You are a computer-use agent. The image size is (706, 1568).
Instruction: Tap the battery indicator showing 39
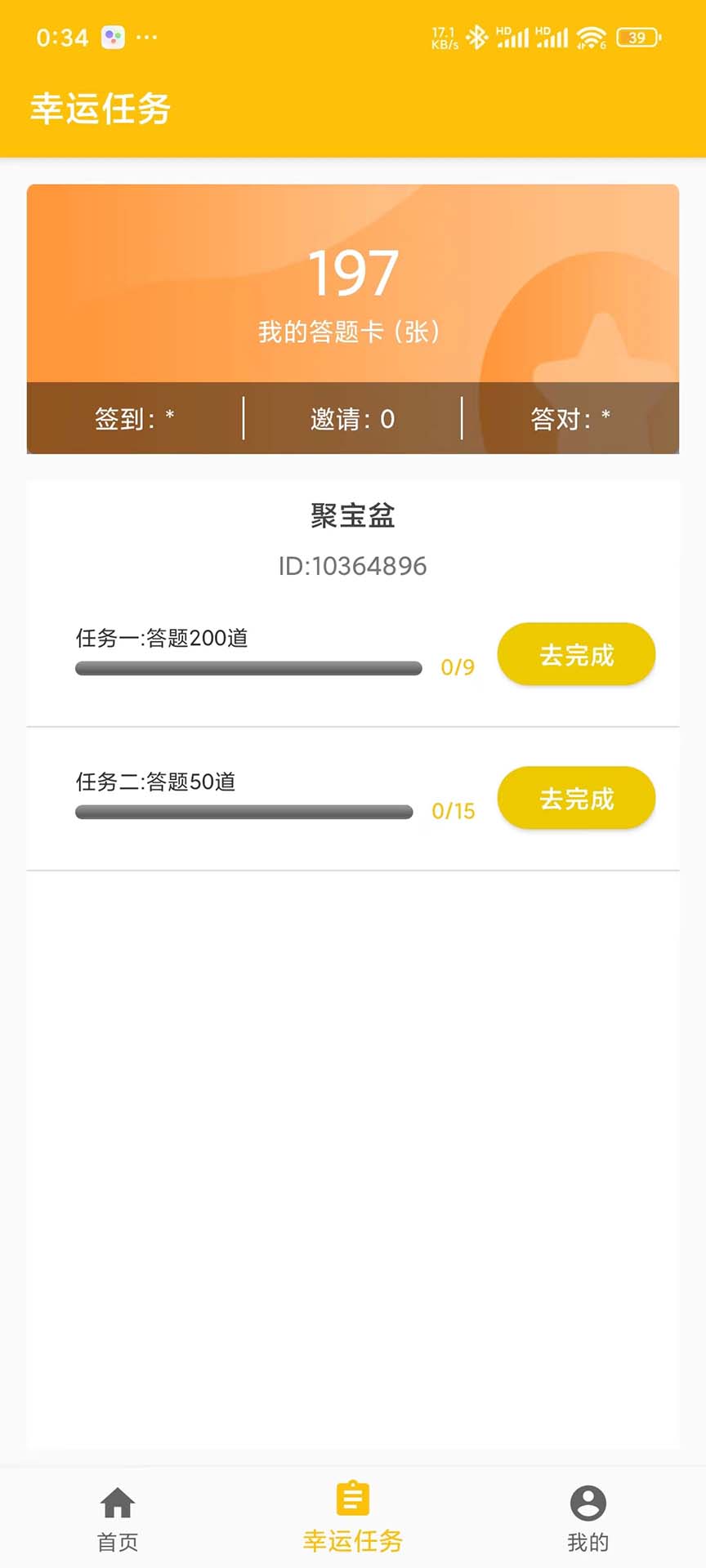[x=637, y=38]
